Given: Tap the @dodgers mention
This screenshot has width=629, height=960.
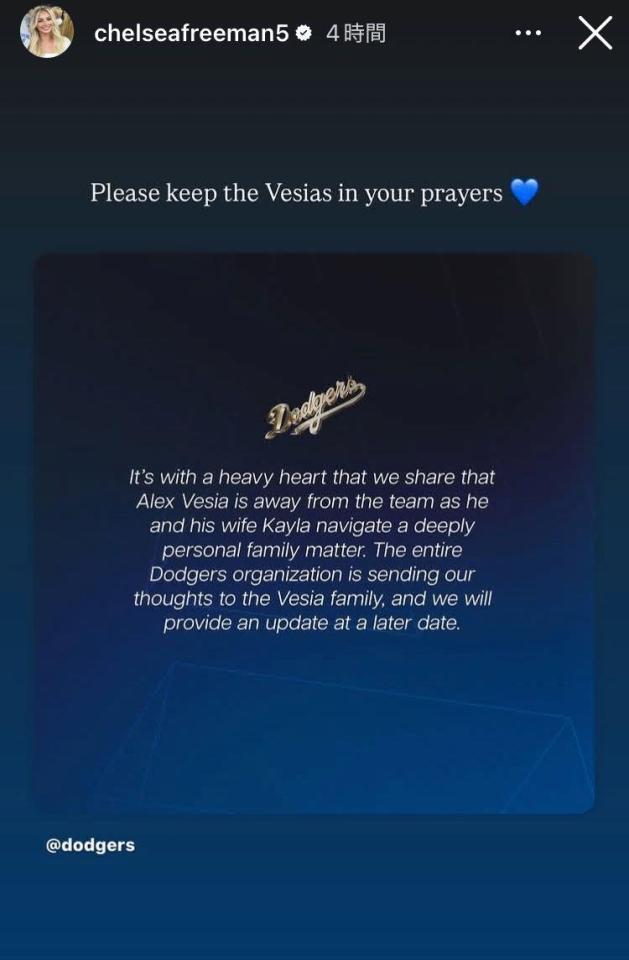Looking at the screenshot, I should click(x=90, y=845).
